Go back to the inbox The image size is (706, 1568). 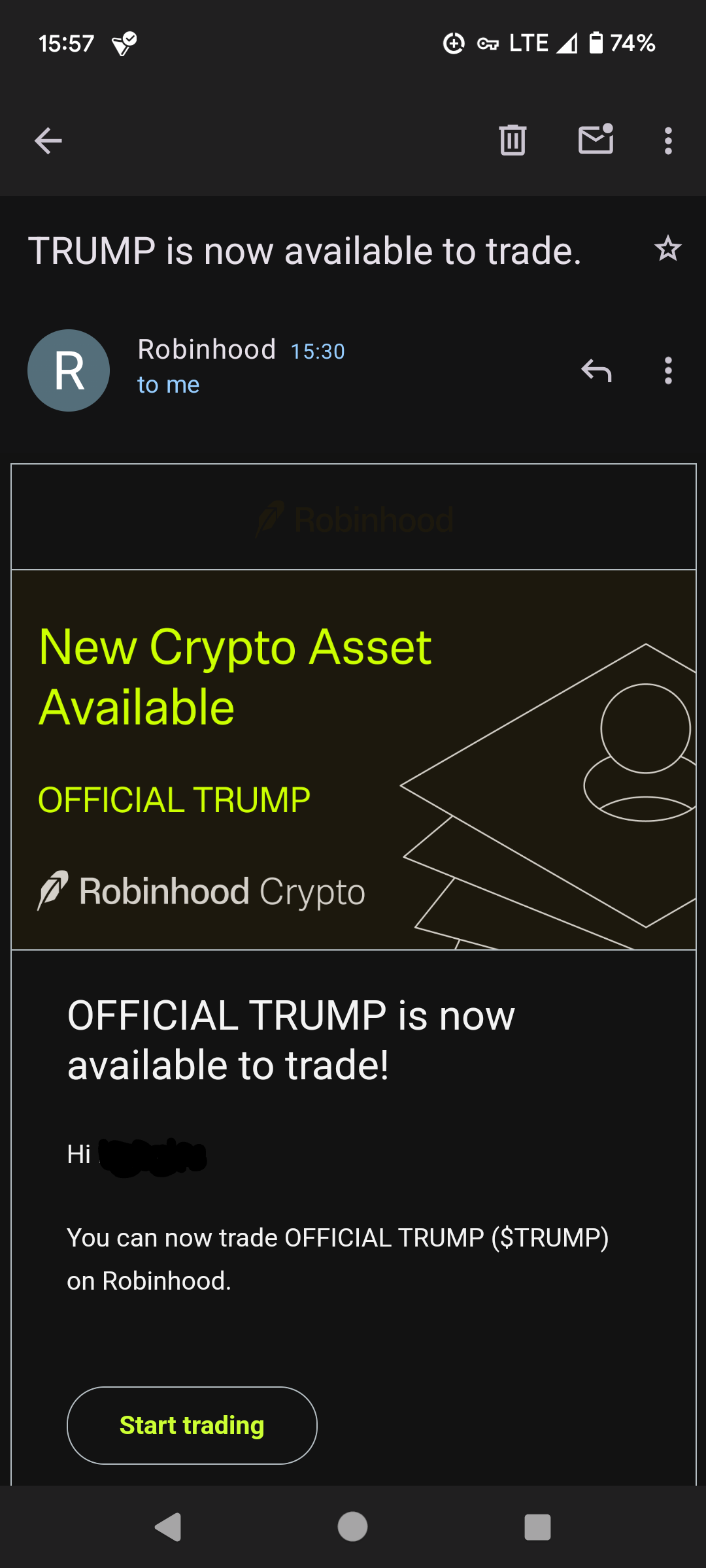click(48, 140)
